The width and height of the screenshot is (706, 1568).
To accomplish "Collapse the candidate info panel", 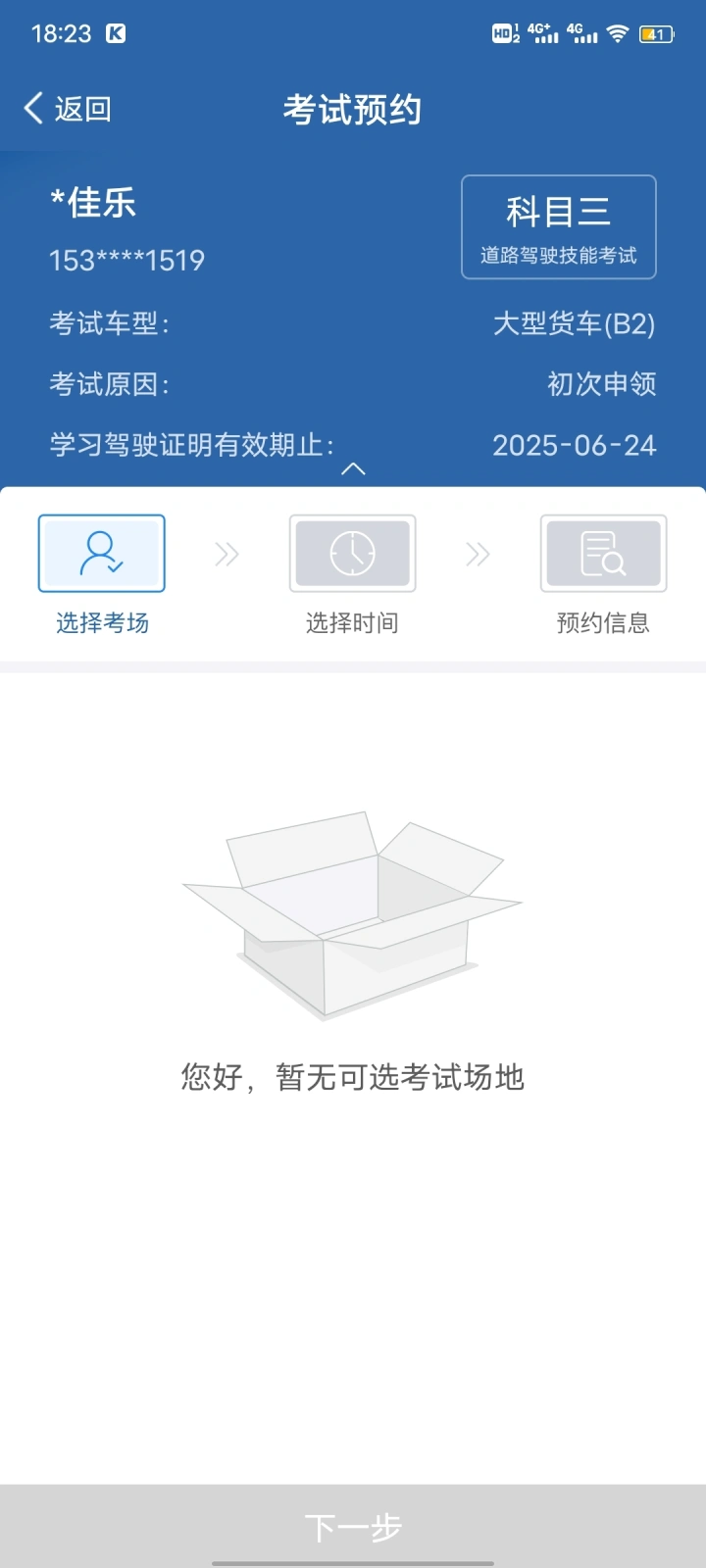I will pyautogui.click(x=353, y=469).
